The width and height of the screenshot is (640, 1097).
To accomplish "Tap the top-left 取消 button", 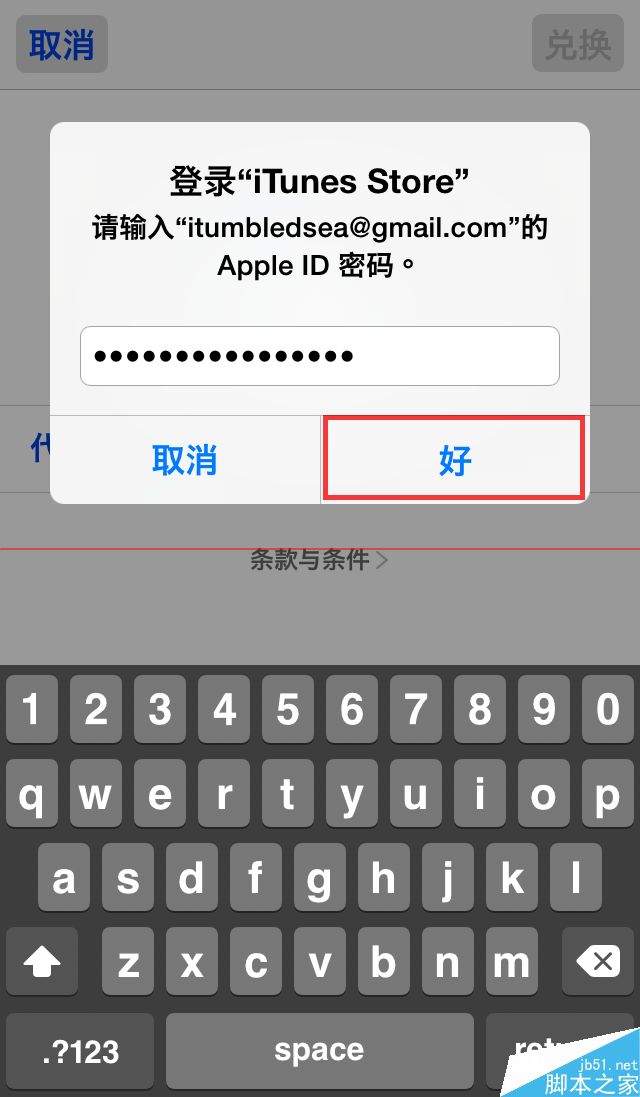I will coord(61,45).
